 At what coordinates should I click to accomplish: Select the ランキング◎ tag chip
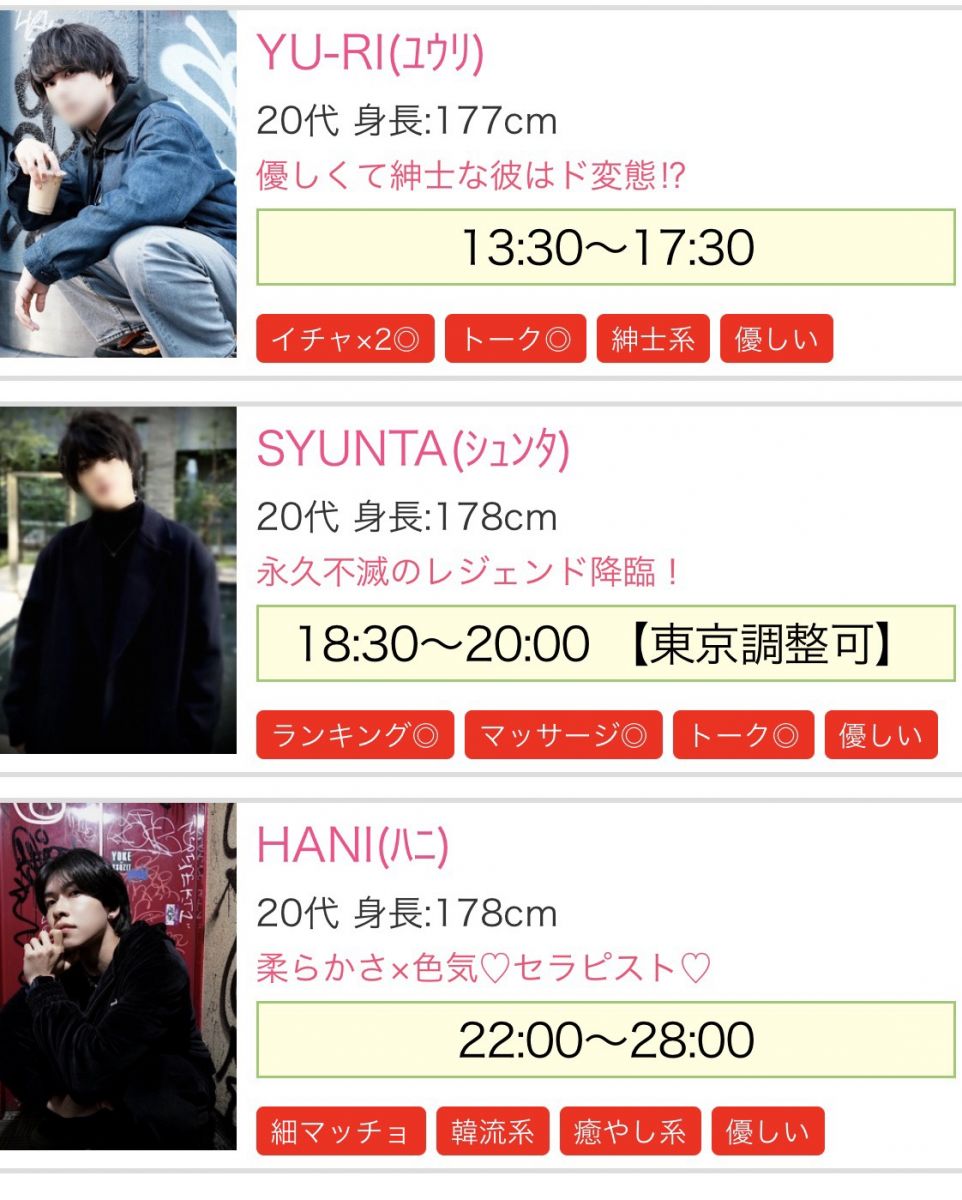(x=355, y=736)
